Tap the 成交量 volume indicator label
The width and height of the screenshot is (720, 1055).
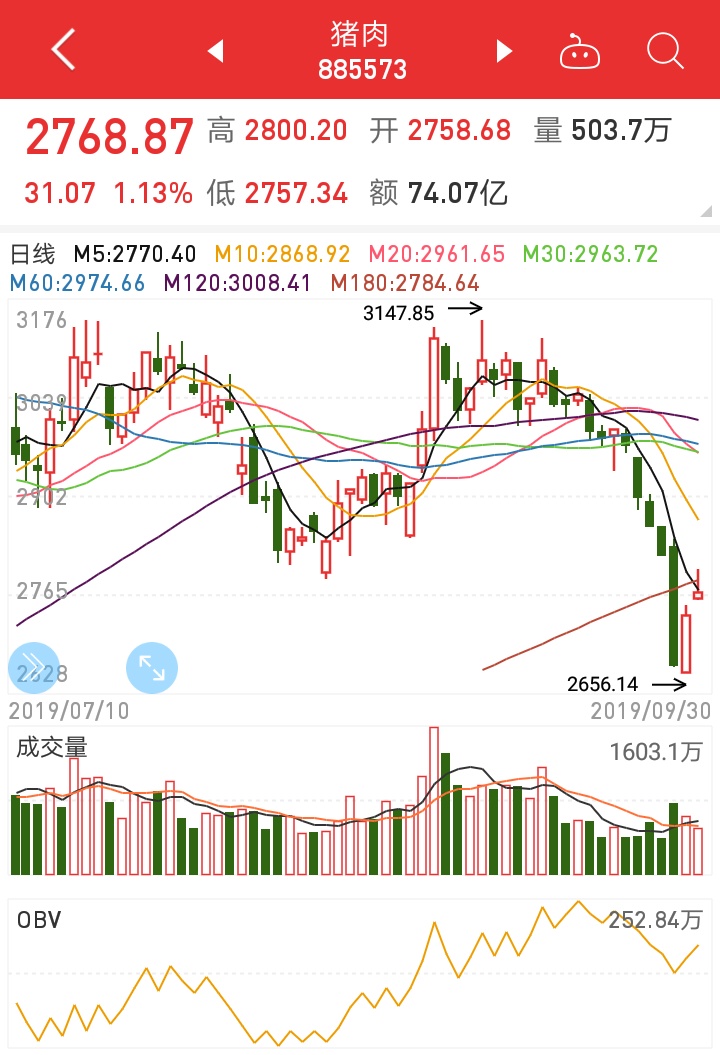pyautogui.click(x=51, y=747)
